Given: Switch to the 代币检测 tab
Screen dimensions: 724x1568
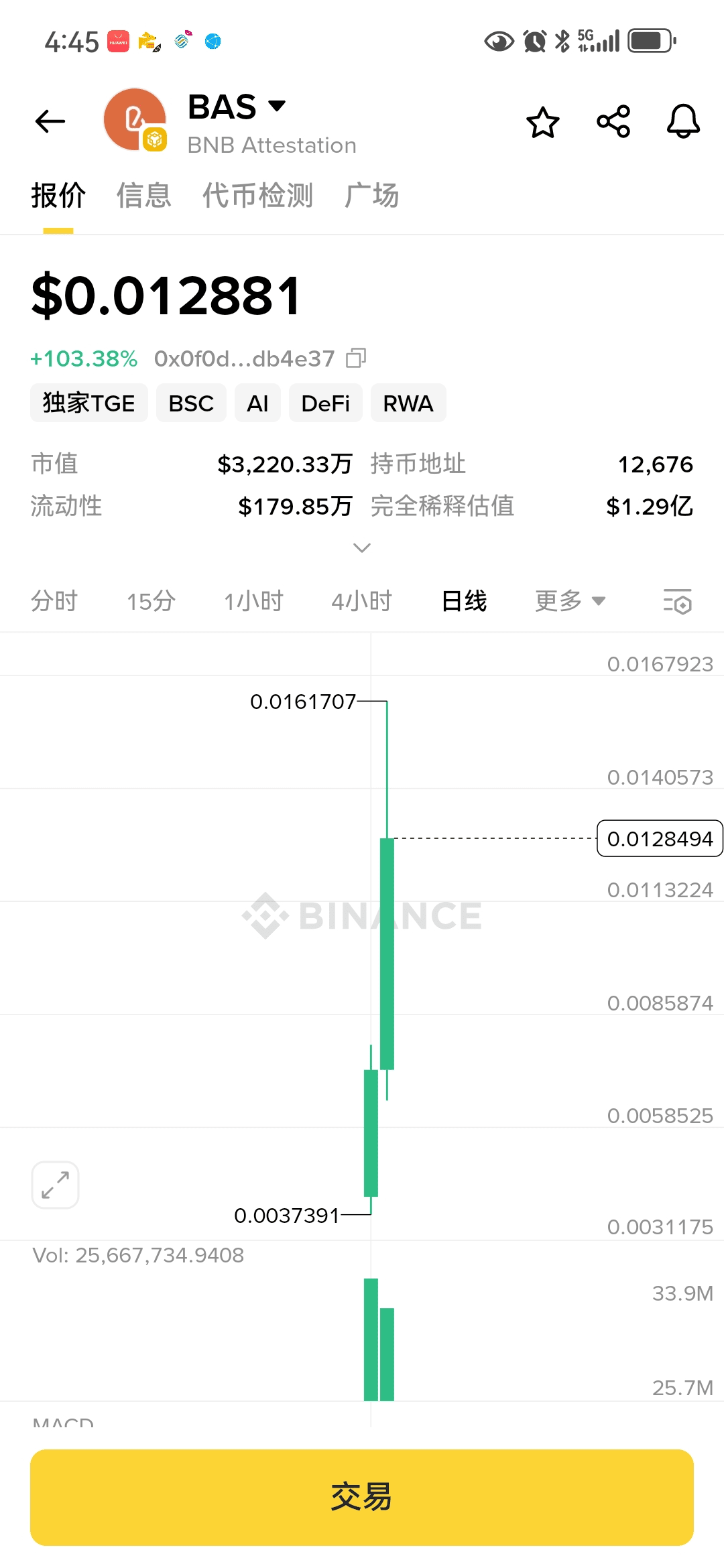Looking at the screenshot, I should click(x=258, y=196).
